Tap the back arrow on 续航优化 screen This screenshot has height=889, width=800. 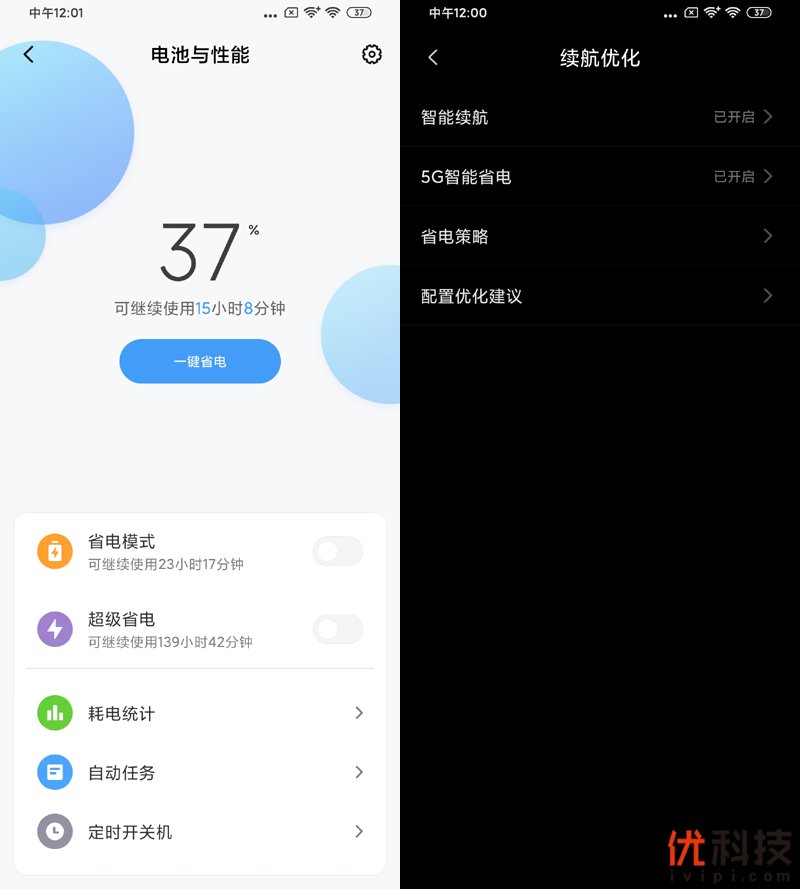432,58
